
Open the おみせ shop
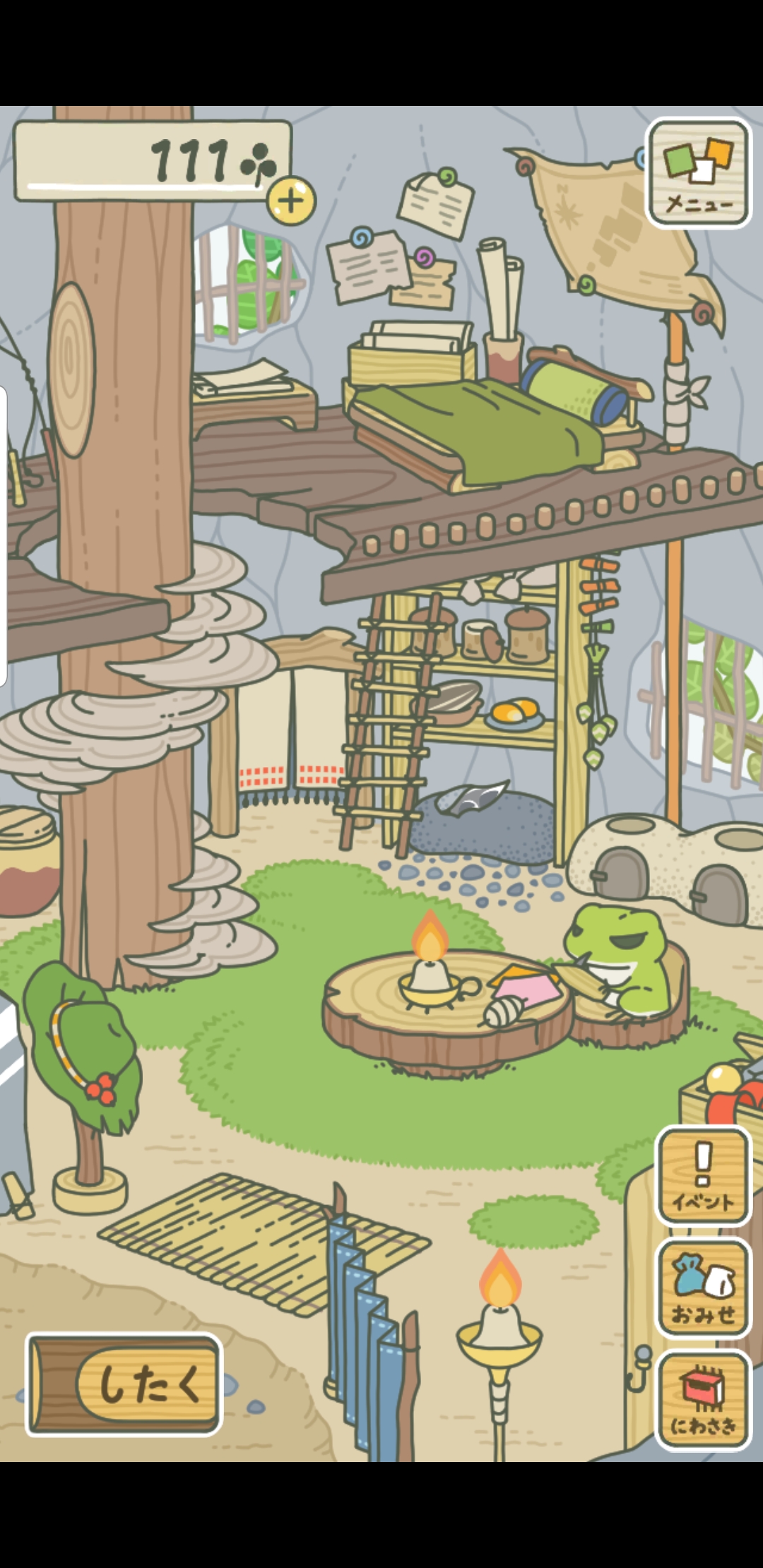[702, 1288]
